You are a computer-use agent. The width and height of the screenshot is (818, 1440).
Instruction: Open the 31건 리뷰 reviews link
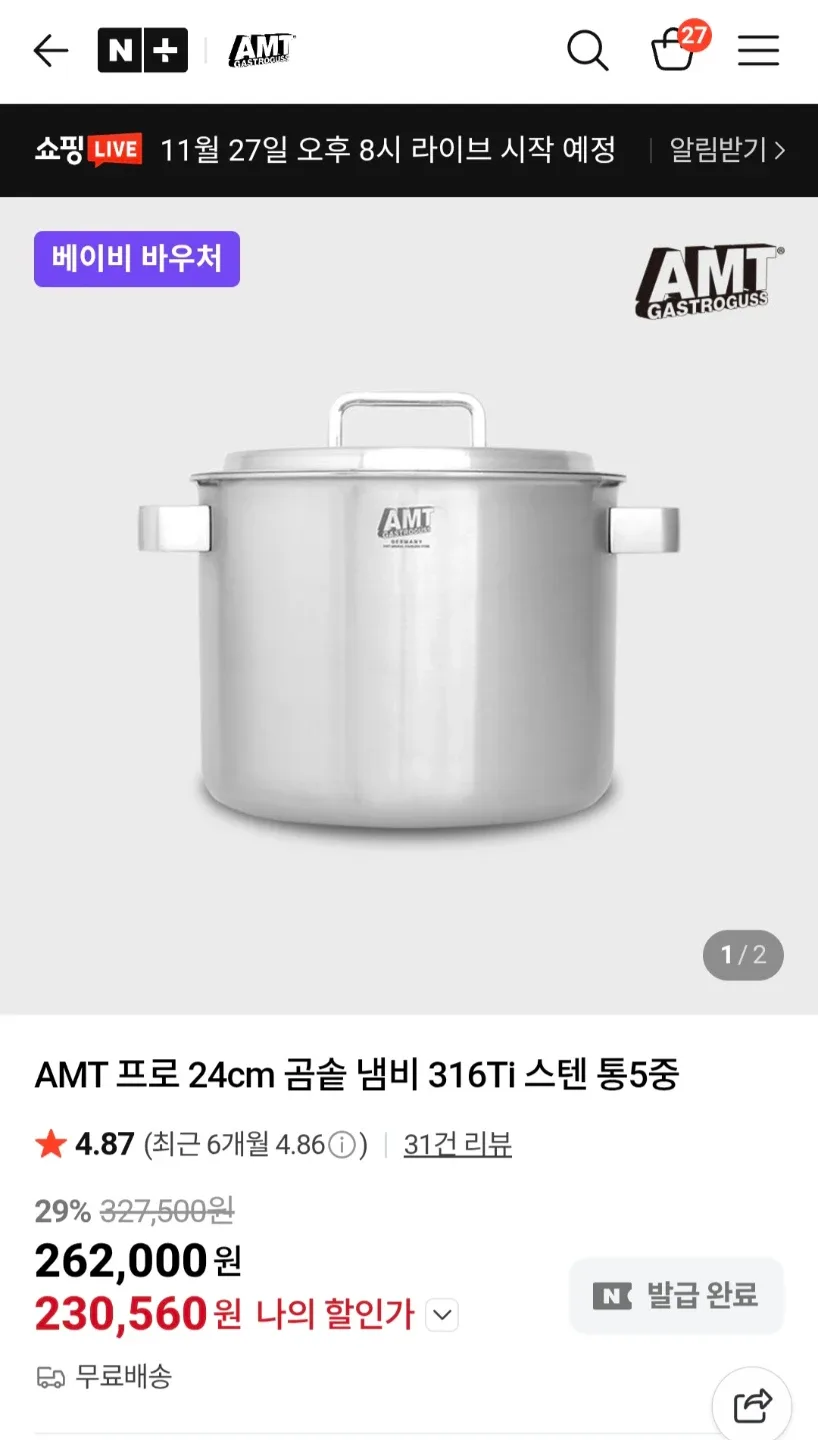(457, 1145)
